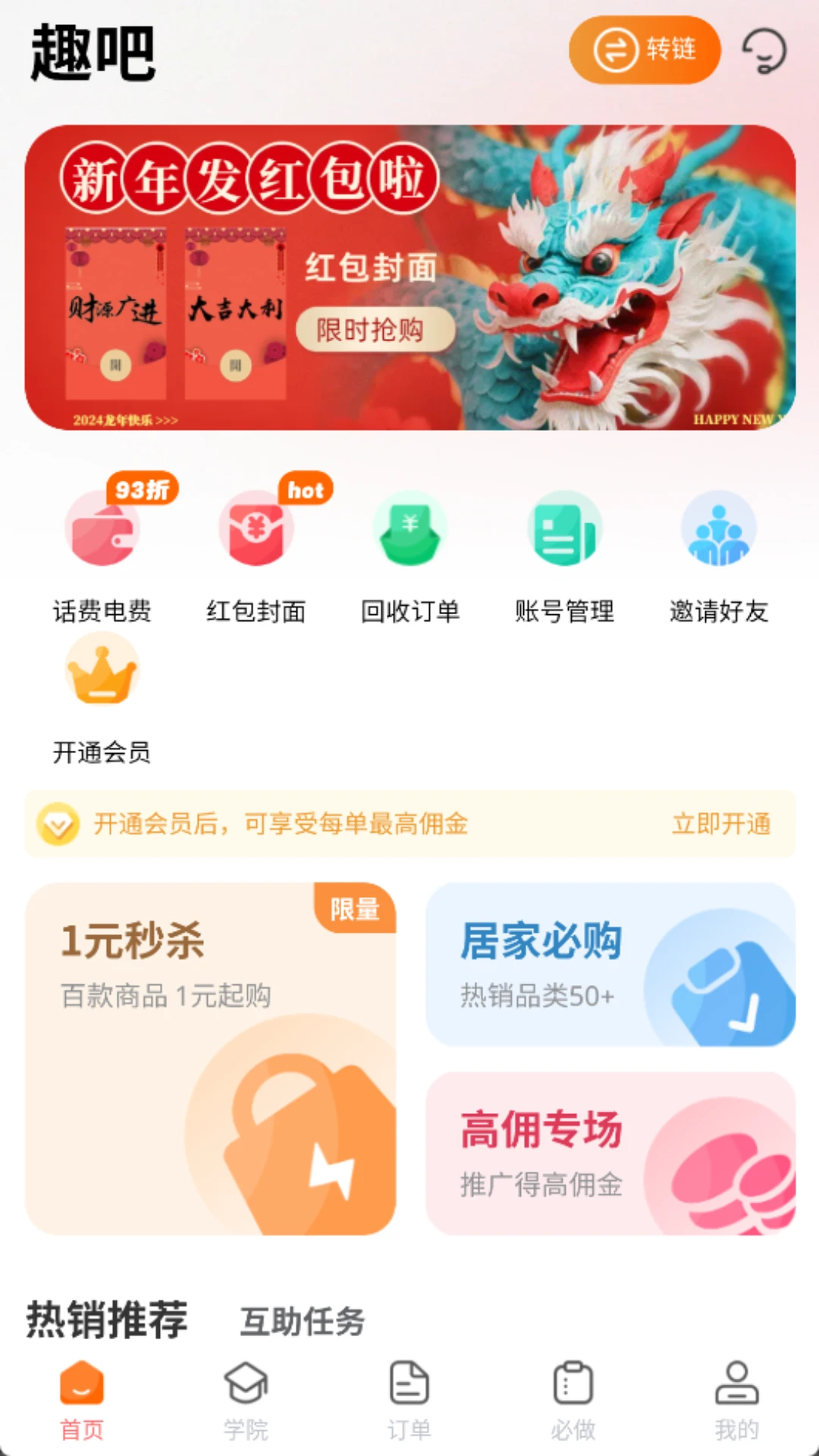Switch to the 订单 tab
The width and height of the screenshot is (819, 1456).
tap(409, 1401)
